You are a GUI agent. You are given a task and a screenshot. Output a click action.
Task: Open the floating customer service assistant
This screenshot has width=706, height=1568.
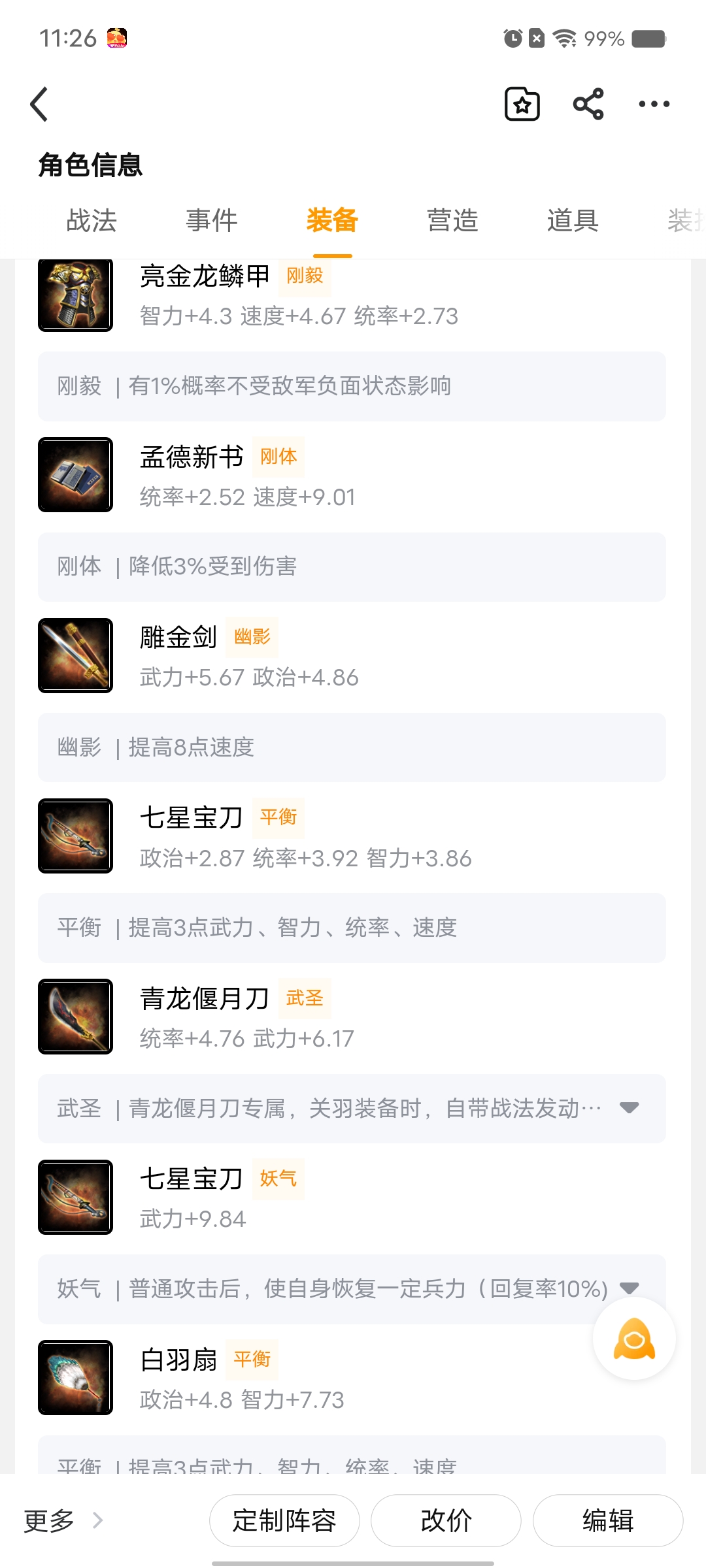(634, 1339)
